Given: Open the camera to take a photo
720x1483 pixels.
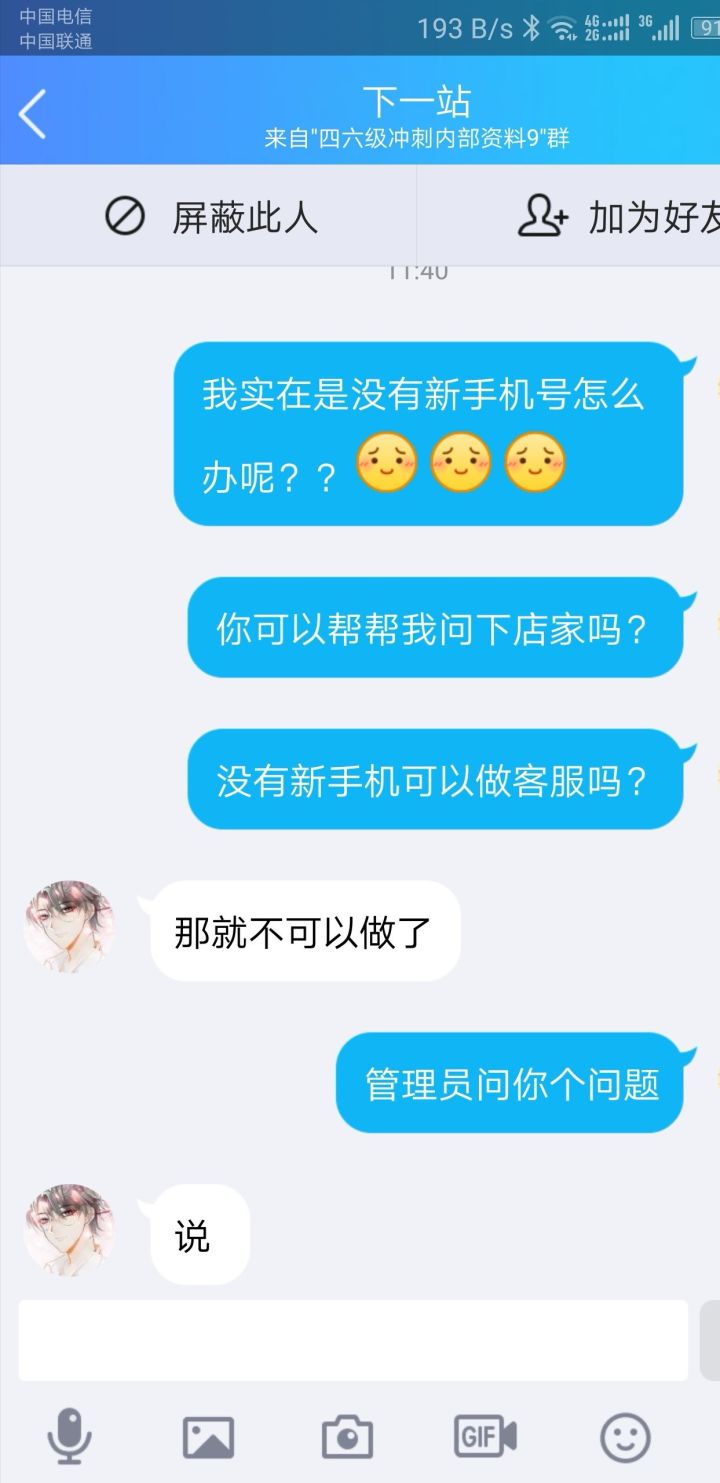Looking at the screenshot, I should [347, 1437].
